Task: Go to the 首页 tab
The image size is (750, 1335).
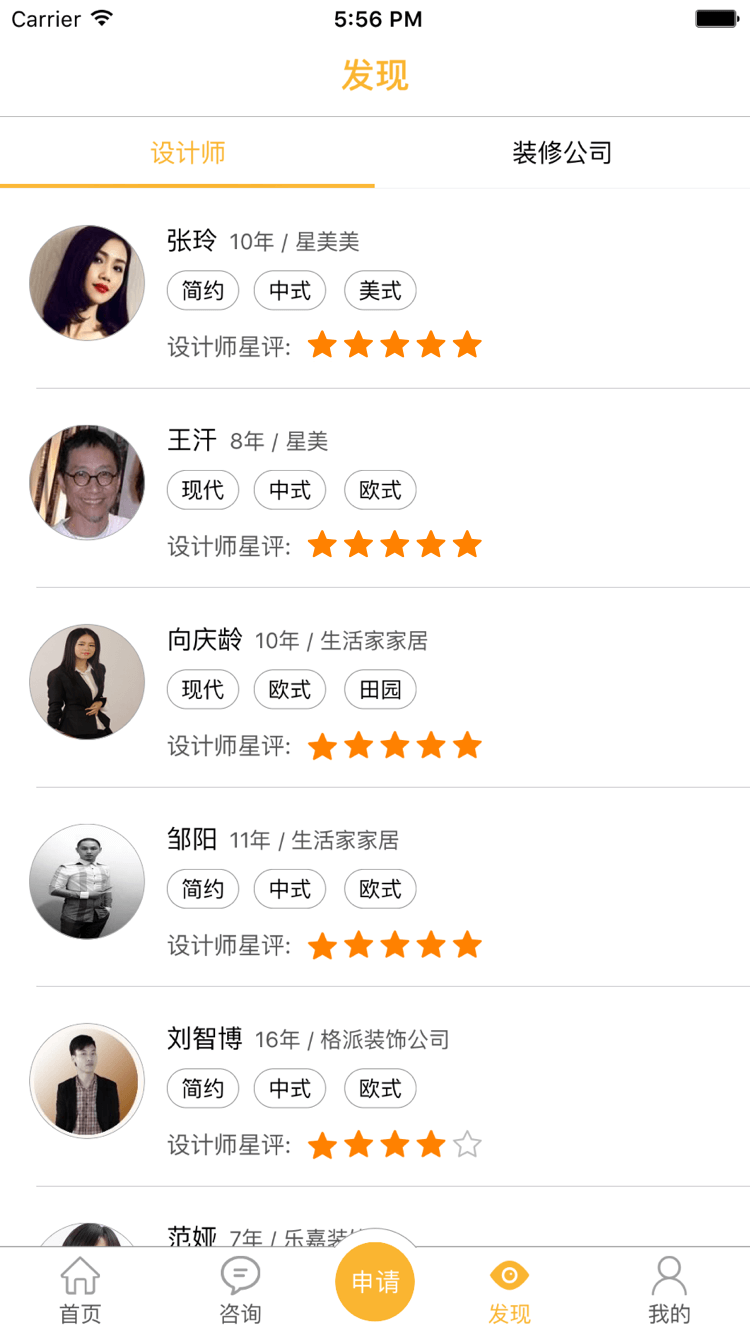Action: pyautogui.click(x=80, y=1291)
